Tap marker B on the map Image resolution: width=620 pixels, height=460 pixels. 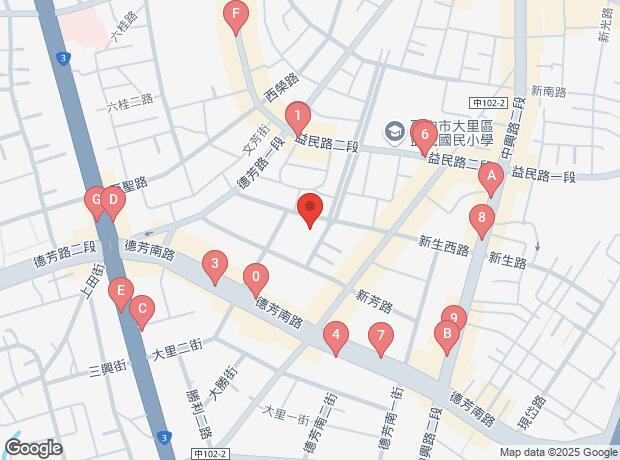[446, 335]
